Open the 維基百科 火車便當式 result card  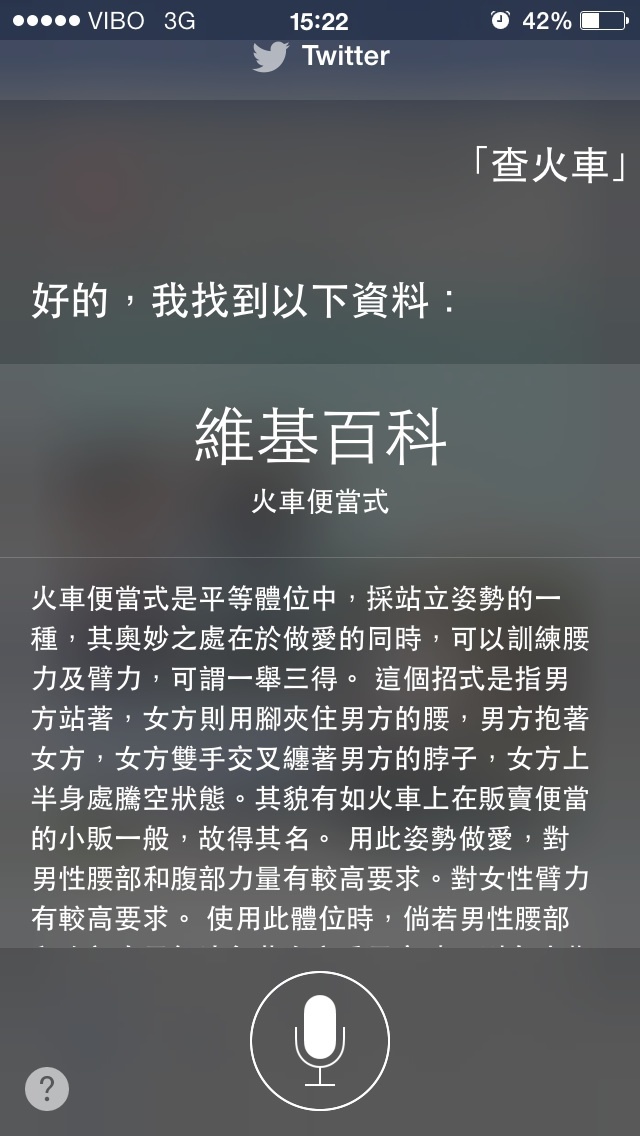coord(320,460)
